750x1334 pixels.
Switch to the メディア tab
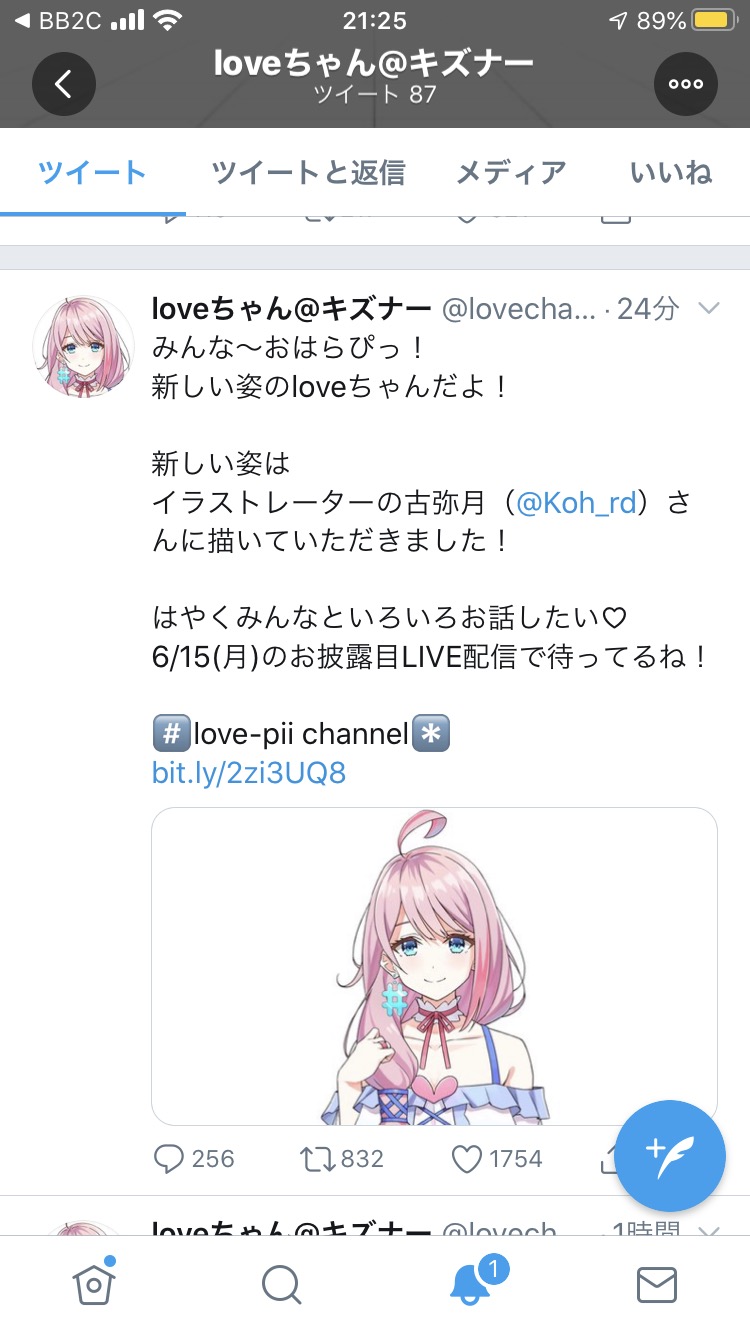511,172
